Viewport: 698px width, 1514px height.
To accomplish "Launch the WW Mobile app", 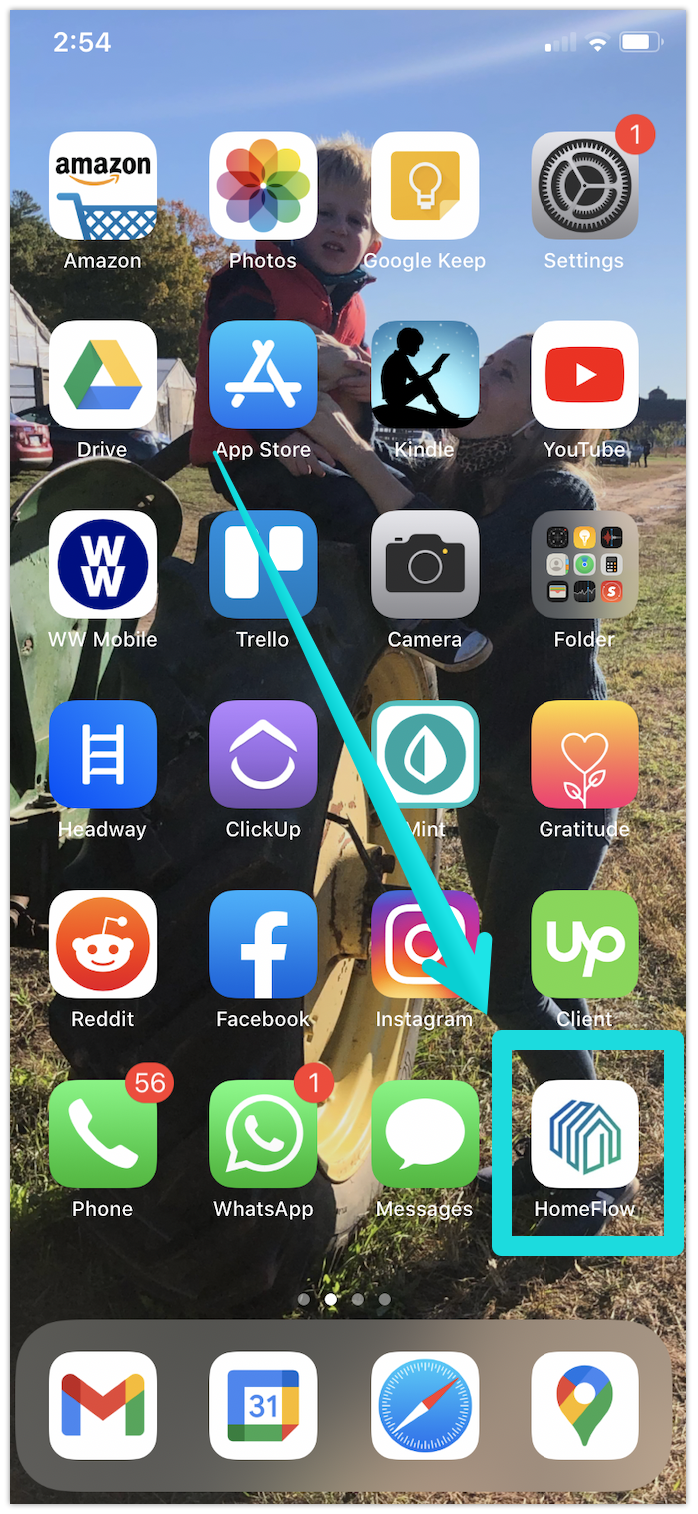I will [x=103, y=565].
